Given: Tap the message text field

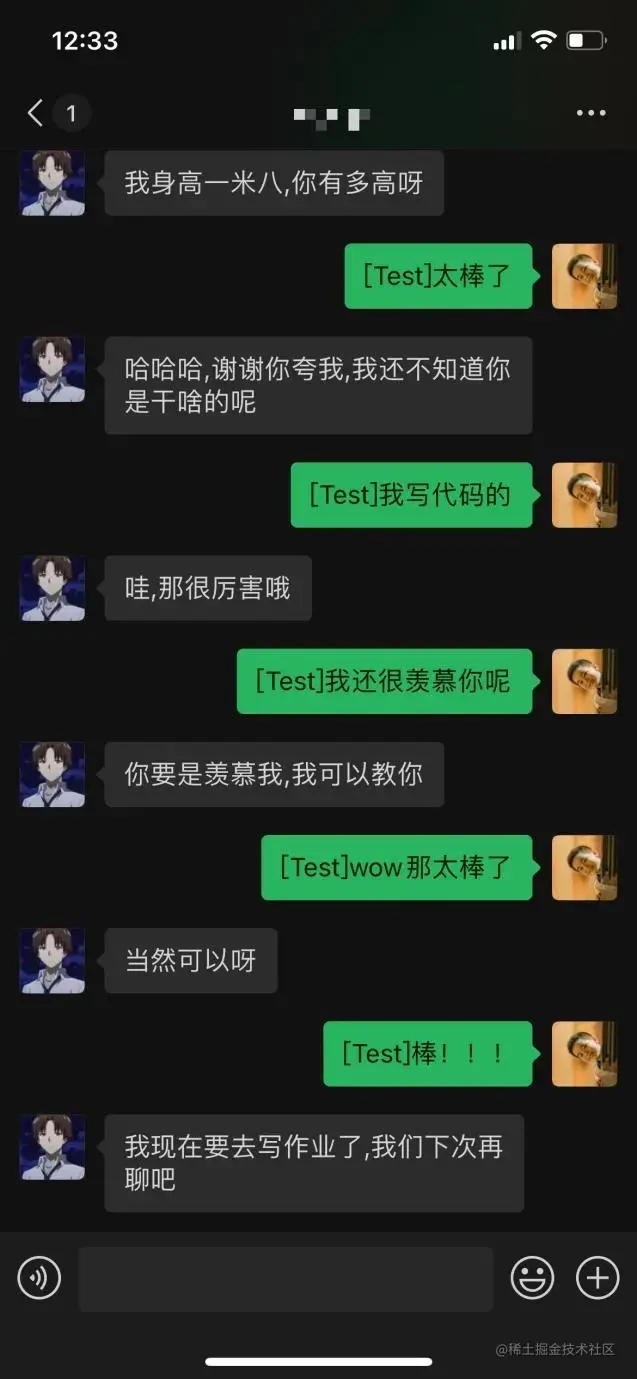Looking at the screenshot, I should pyautogui.click(x=285, y=1278).
